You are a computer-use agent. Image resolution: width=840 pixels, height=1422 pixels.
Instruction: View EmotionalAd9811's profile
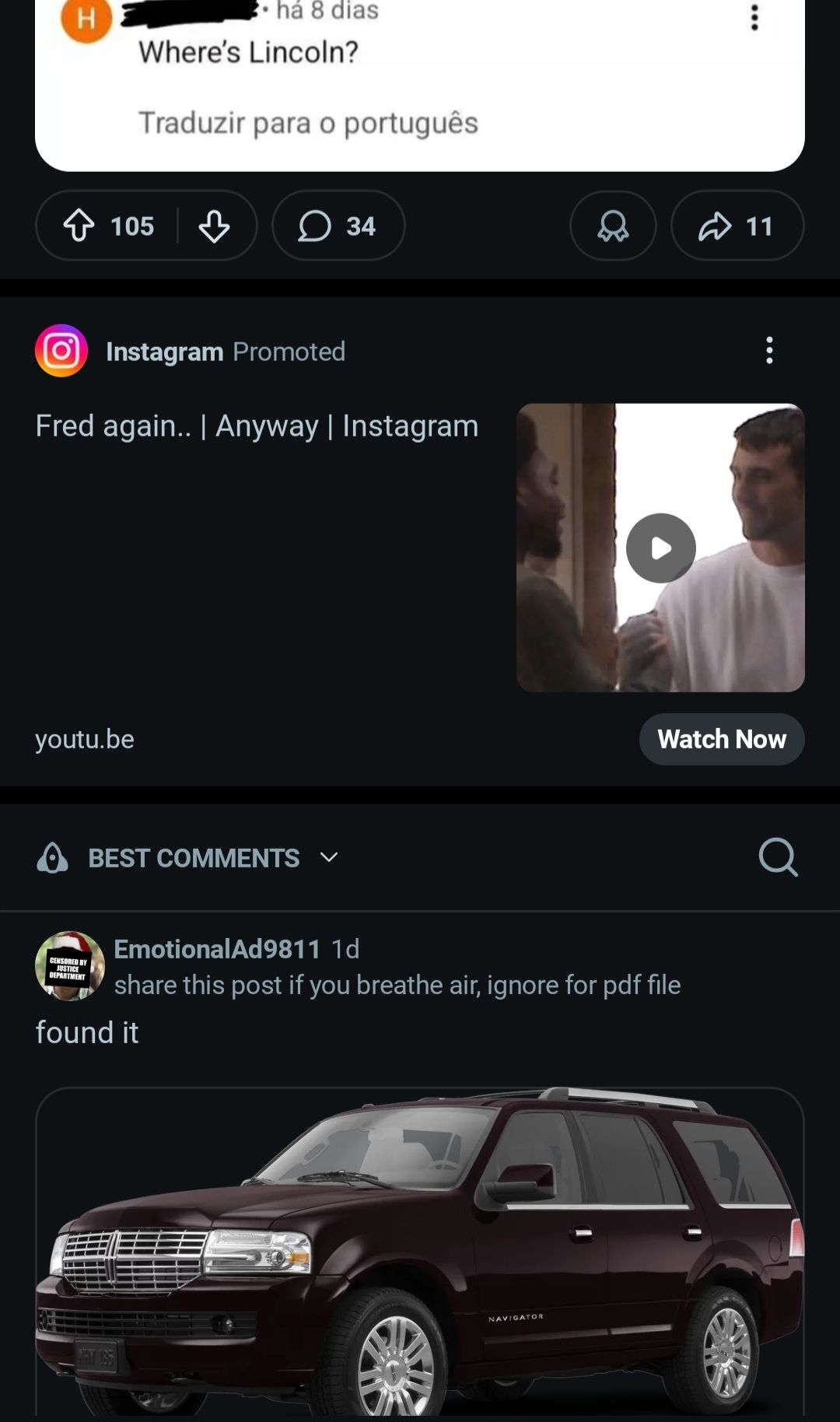[x=217, y=949]
